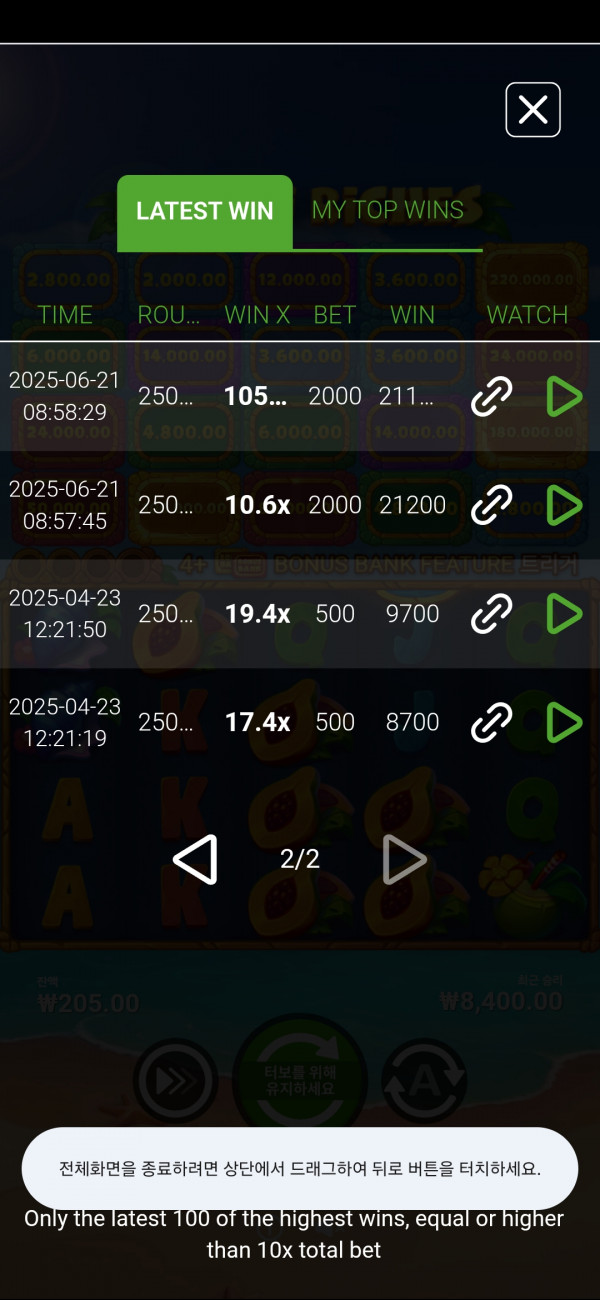Image resolution: width=600 pixels, height=1300 pixels.
Task: Switch to the MY TOP WINS tab
Action: click(x=388, y=210)
